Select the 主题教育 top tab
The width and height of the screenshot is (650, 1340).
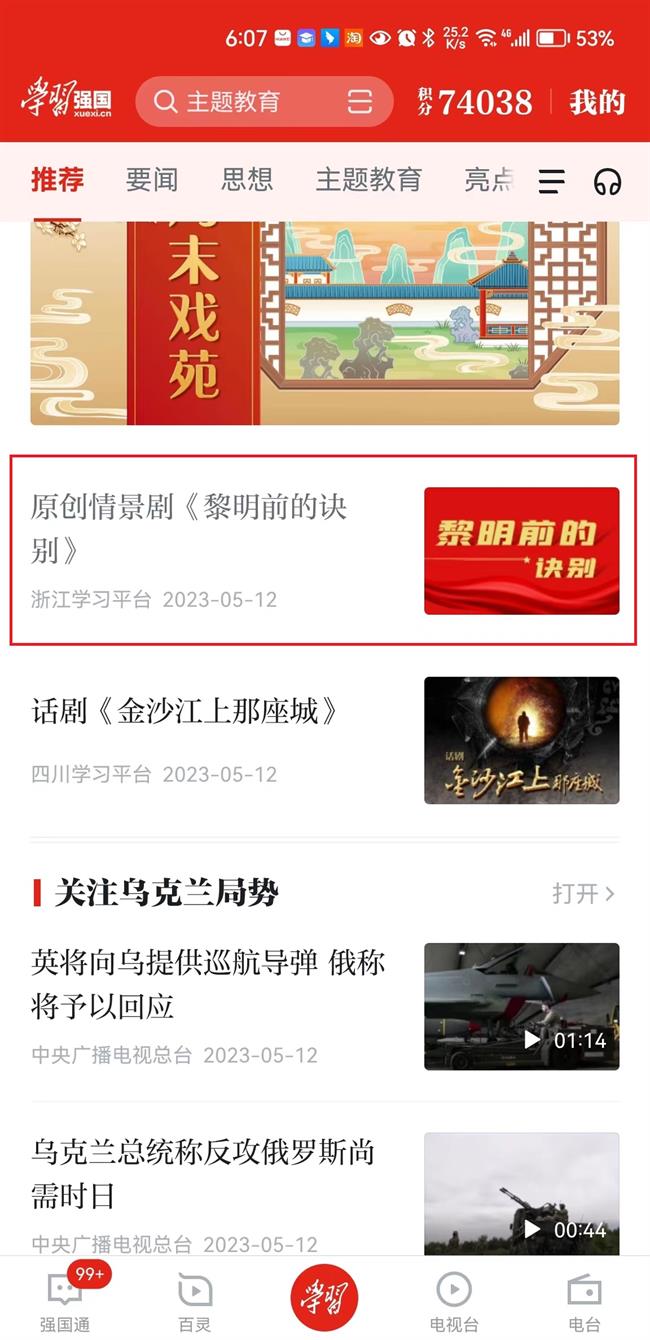pyautogui.click(x=368, y=180)
